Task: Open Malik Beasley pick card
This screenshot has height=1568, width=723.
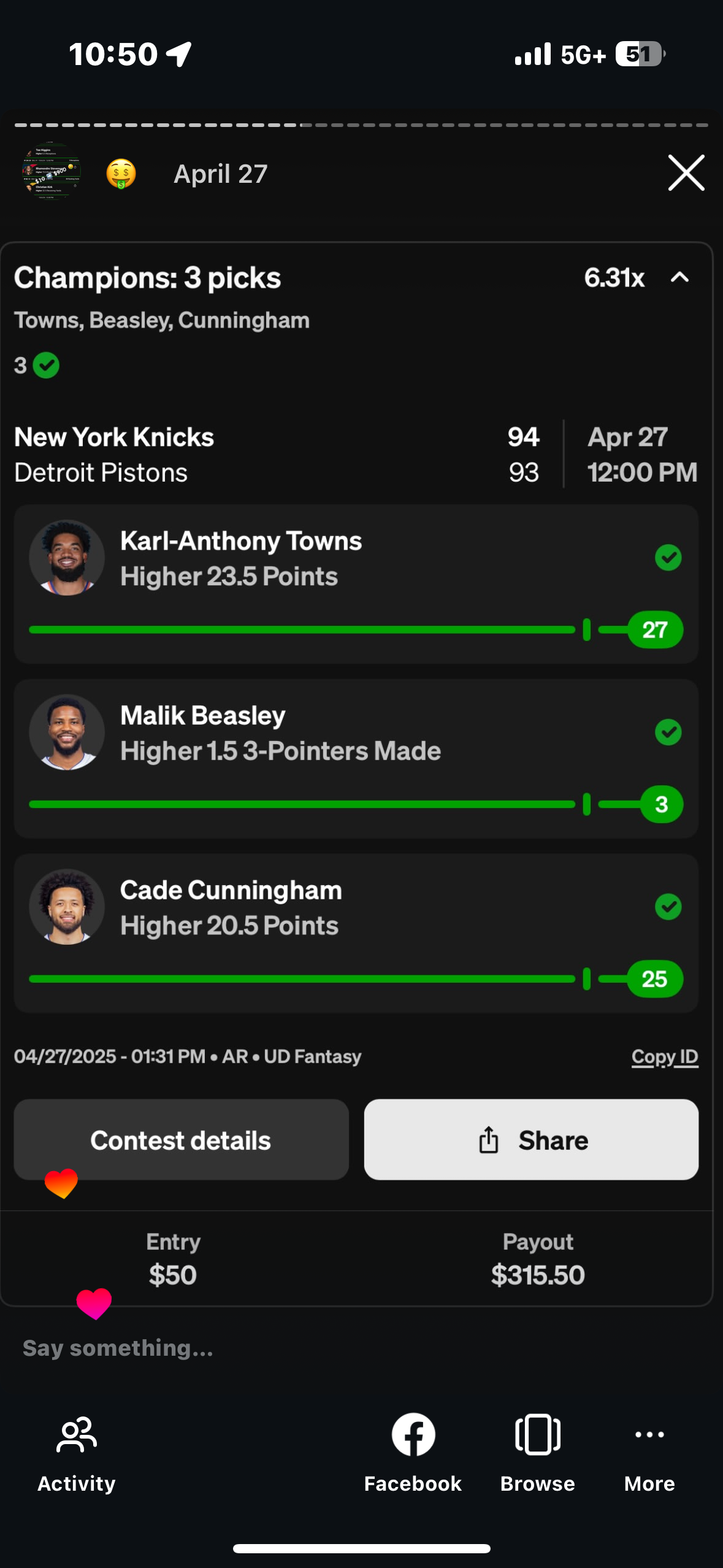Action: pos(356,758)
